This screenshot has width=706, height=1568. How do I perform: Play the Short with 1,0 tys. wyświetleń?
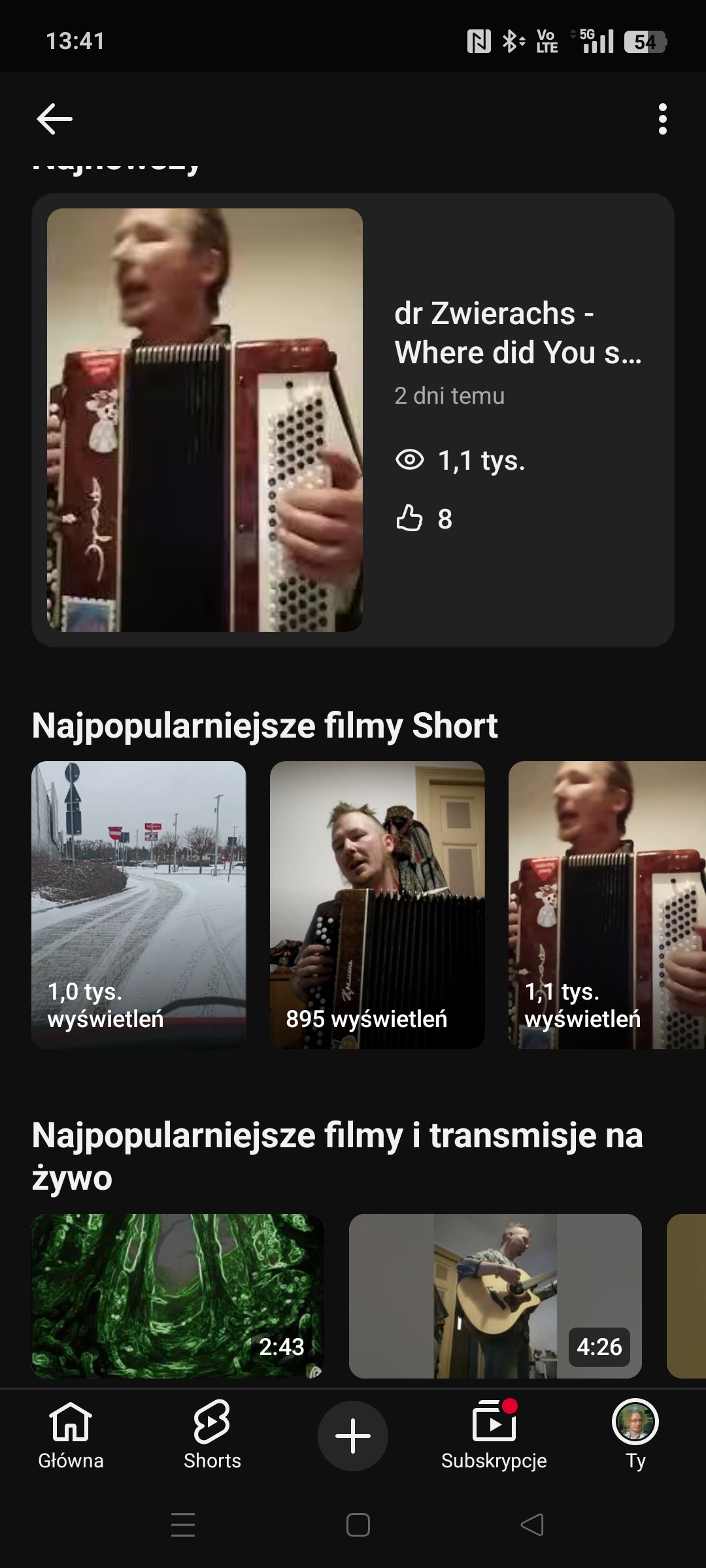pyautogui.click(x=139, y=904)
